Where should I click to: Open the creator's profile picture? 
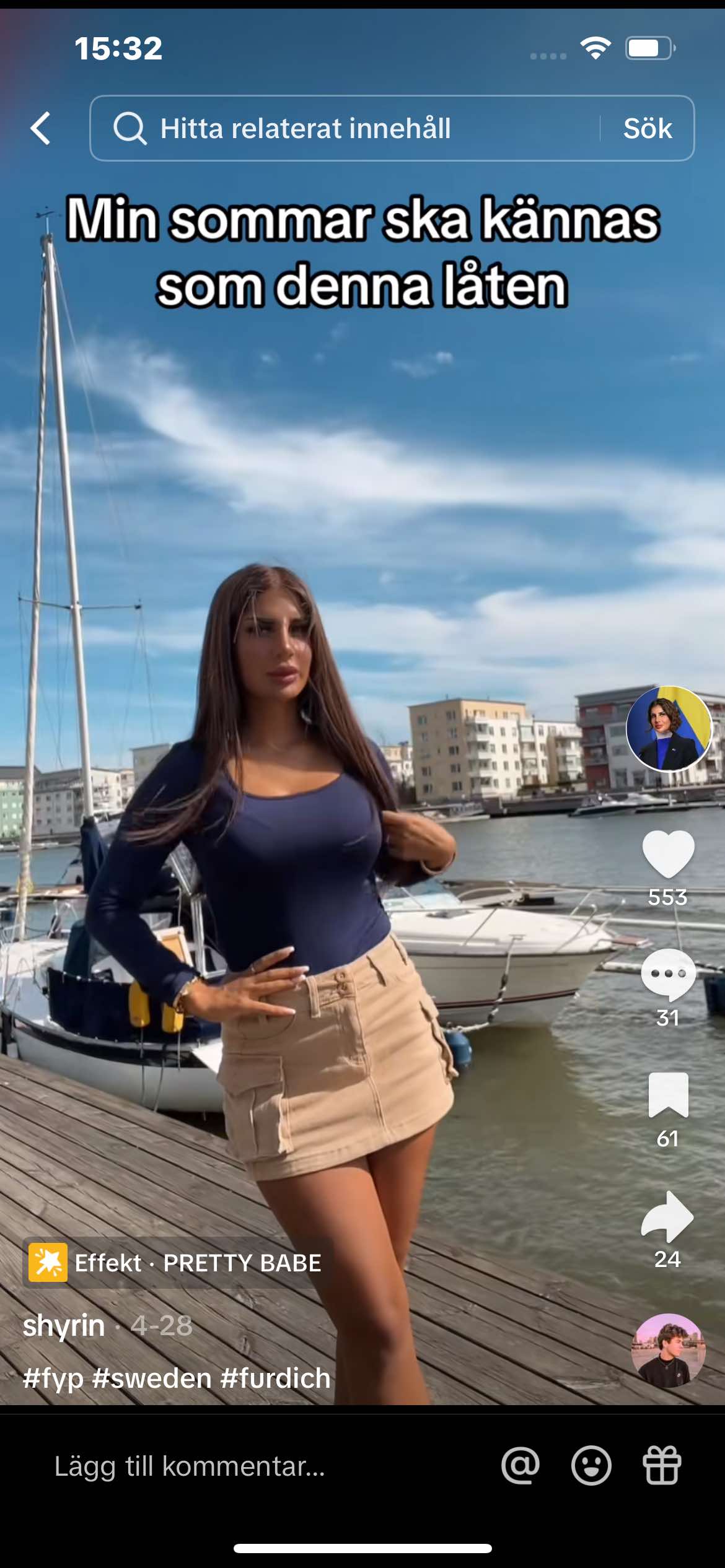click(x=668, y=728)
